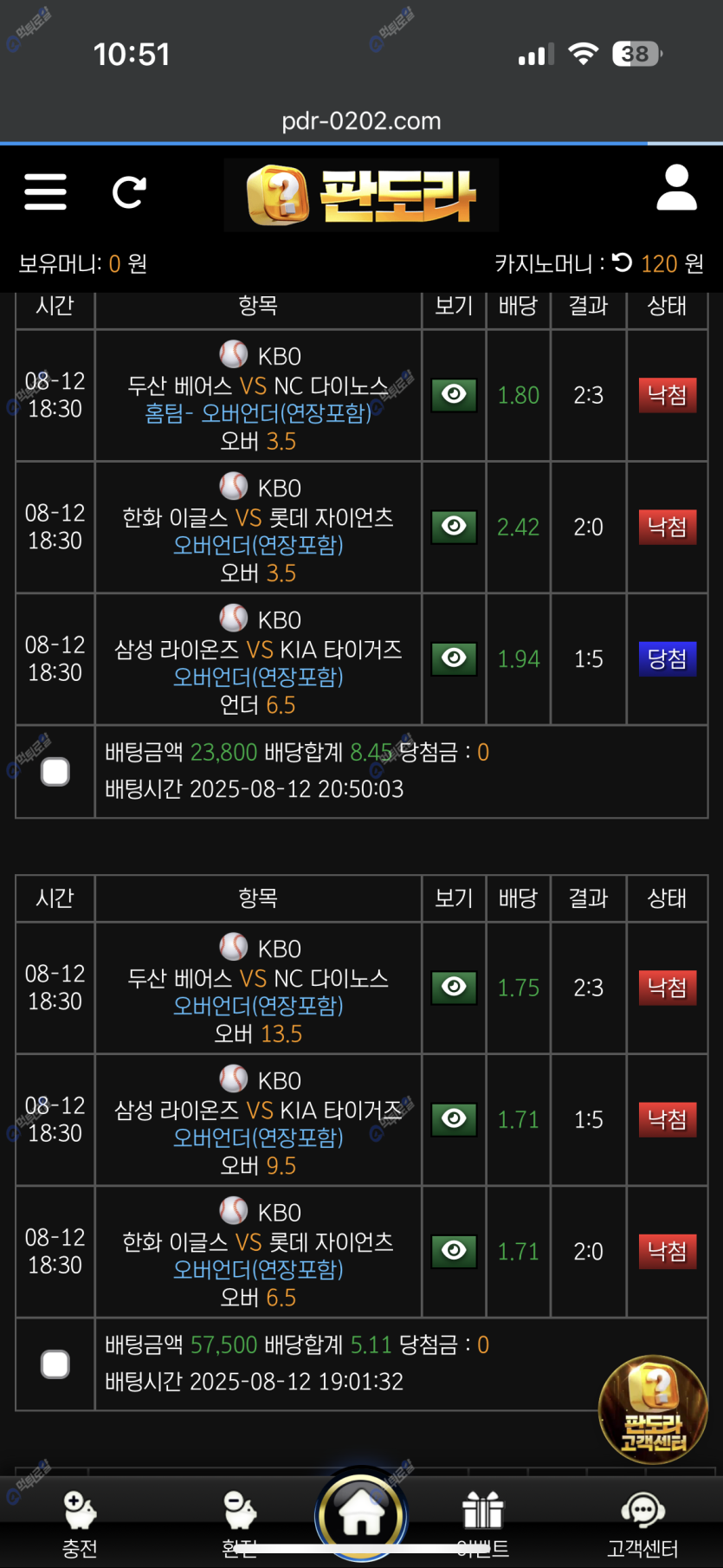The height and width of the screenshot is (1568, 723).
Task: View details of first 두산 베어스 오버 3.5 bet
Action: (x=454, y=395)
